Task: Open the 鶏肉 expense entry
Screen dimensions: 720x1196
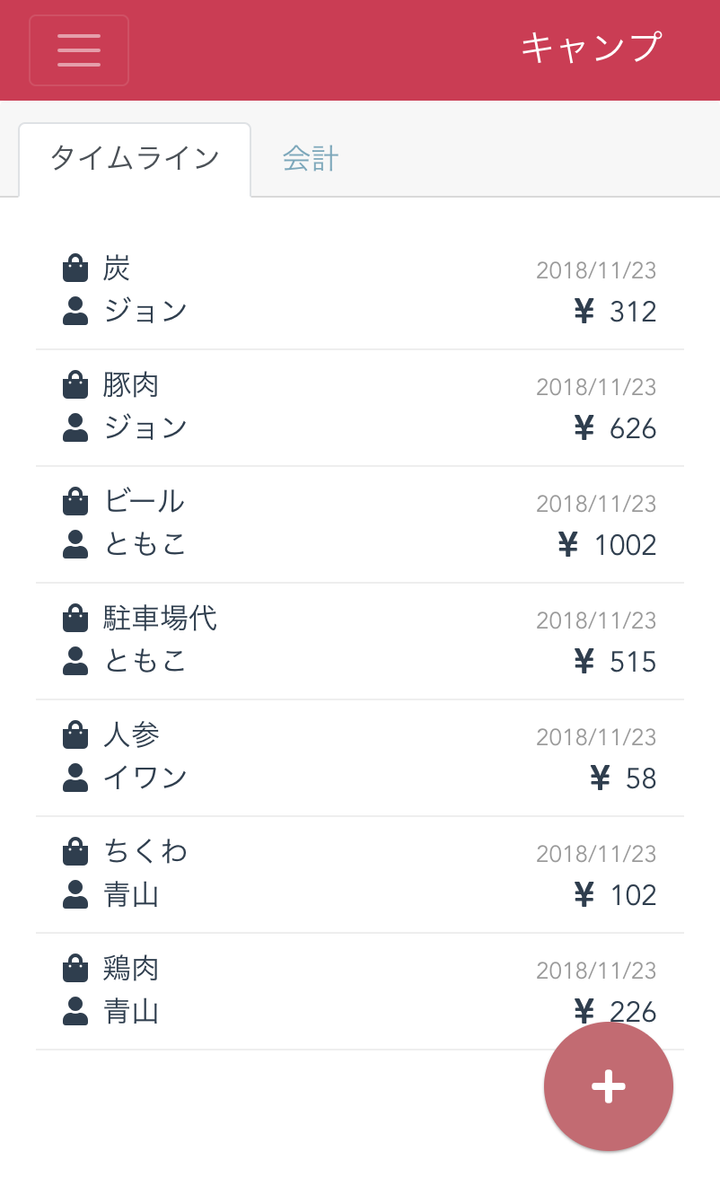Action: tap(300, 990)
